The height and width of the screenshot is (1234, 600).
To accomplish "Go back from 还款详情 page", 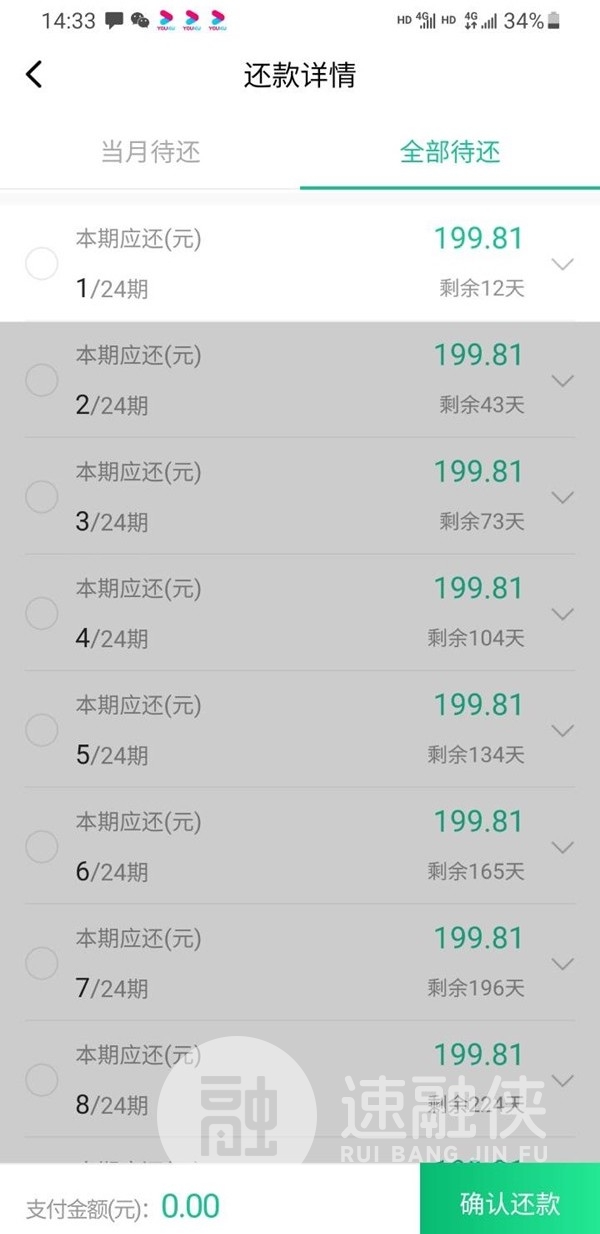I will click(34, 75).
